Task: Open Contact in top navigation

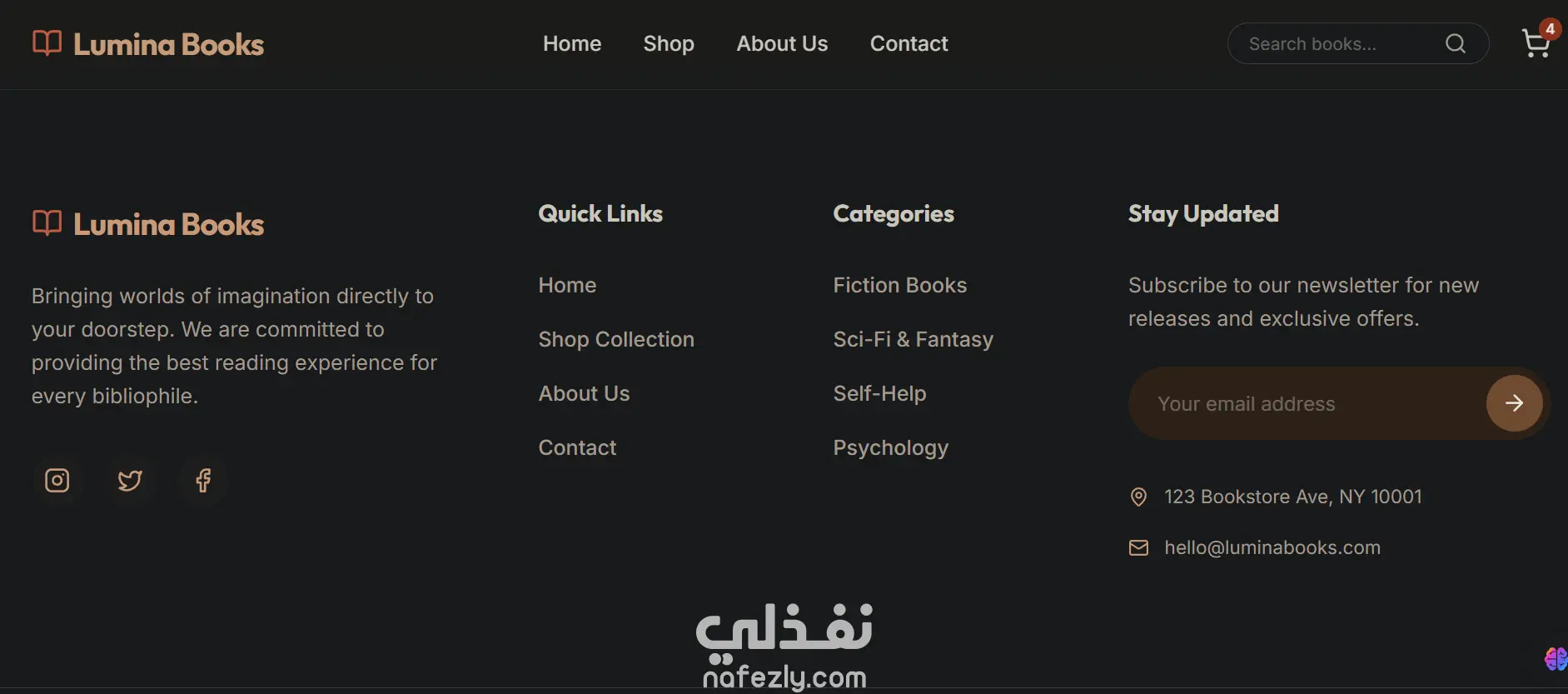Action: (x=908, y=43)
